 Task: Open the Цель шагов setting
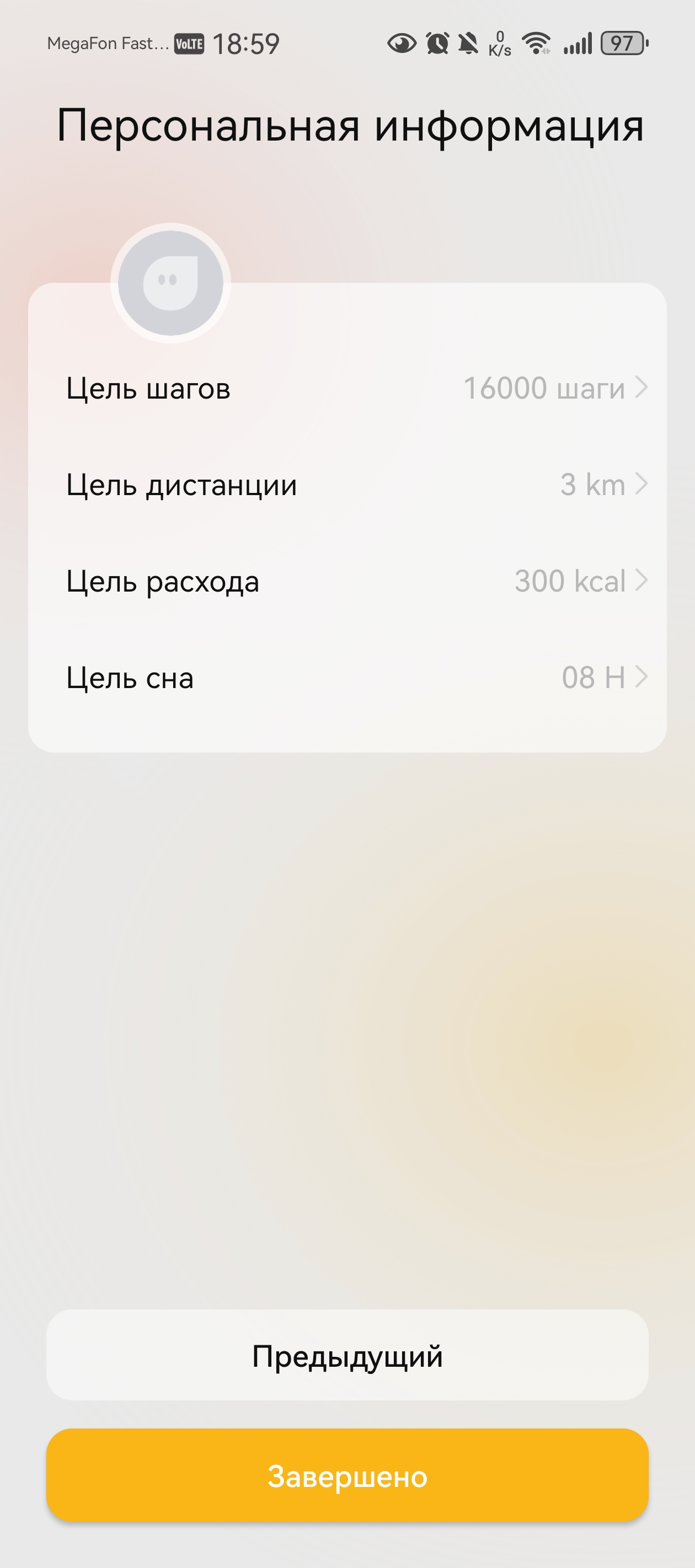click(347, 388)
